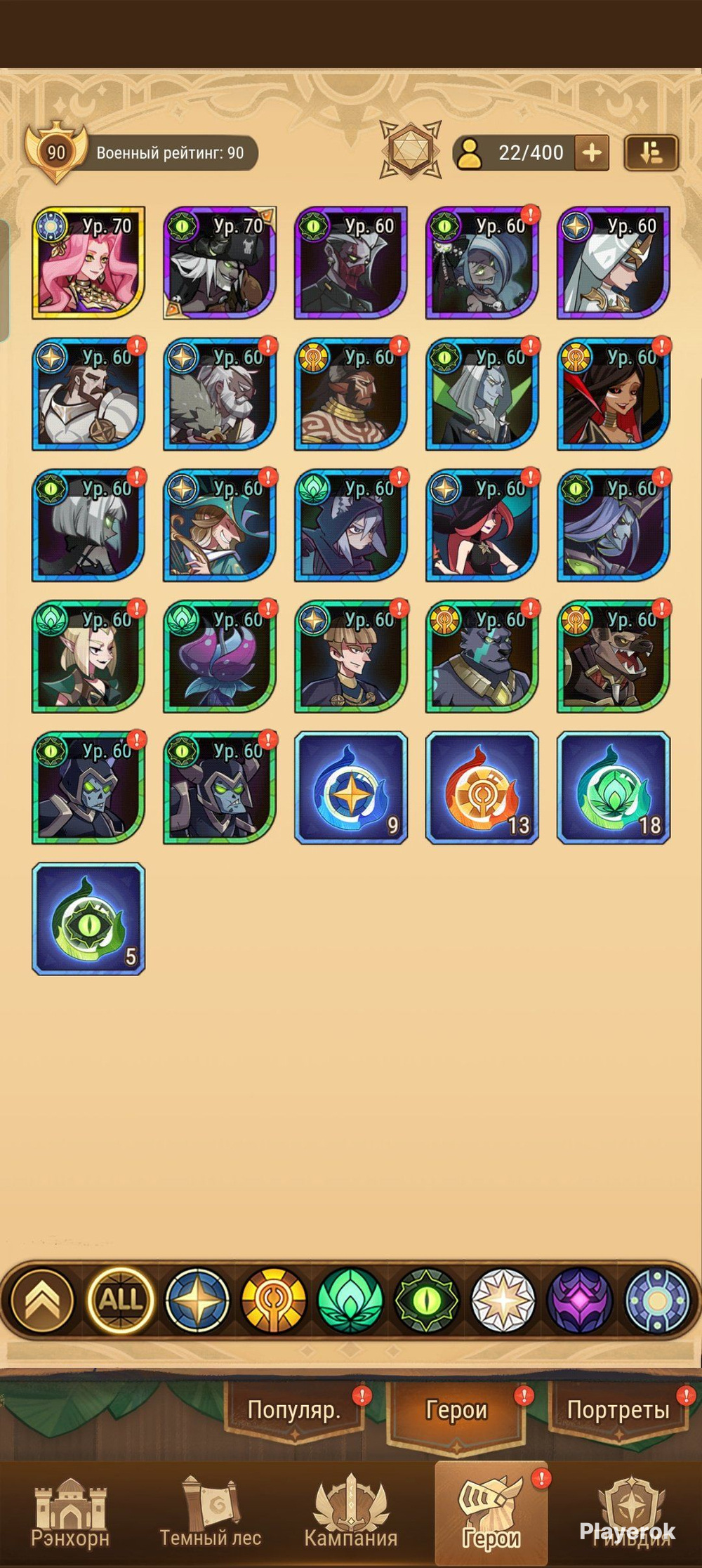The height and width of the screenshot is (1568, 702).
Task: Select the orange faction card showing 13
Action: 482,788
